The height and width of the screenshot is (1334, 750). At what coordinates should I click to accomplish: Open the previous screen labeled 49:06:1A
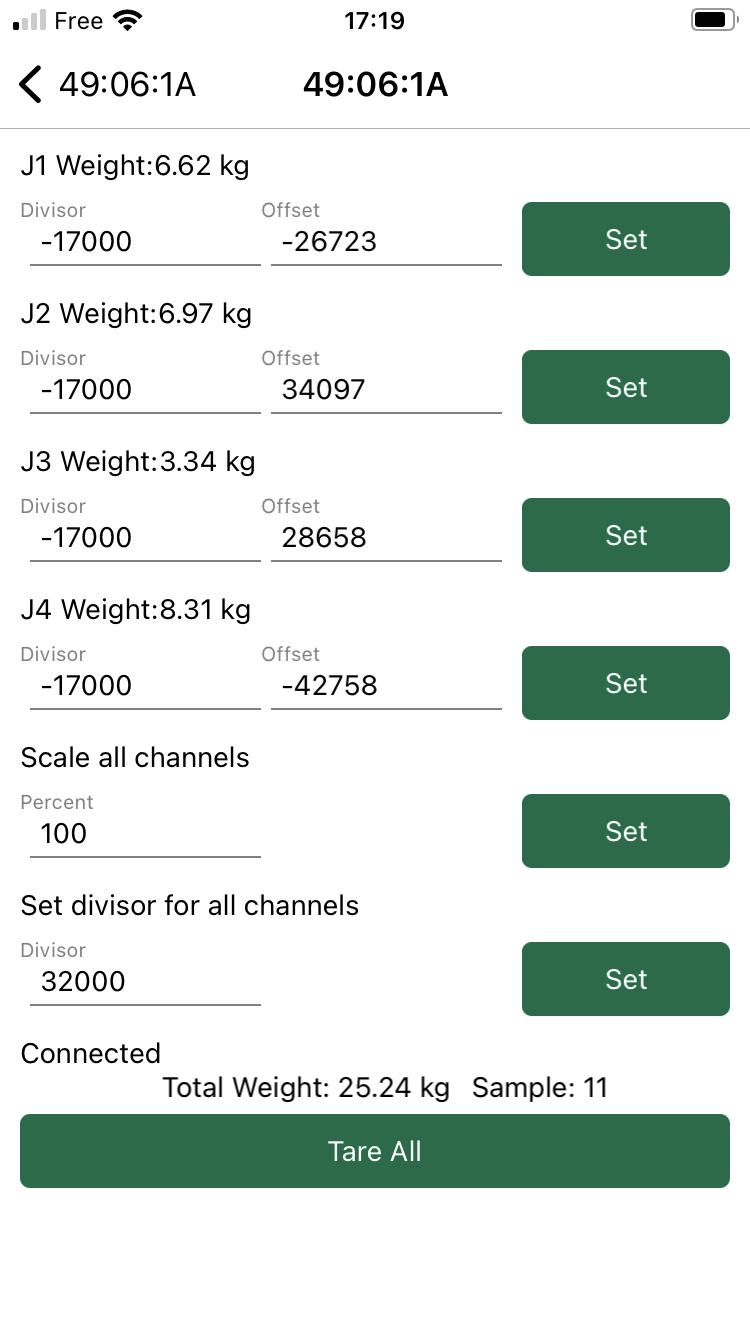[x=128, y=85]
